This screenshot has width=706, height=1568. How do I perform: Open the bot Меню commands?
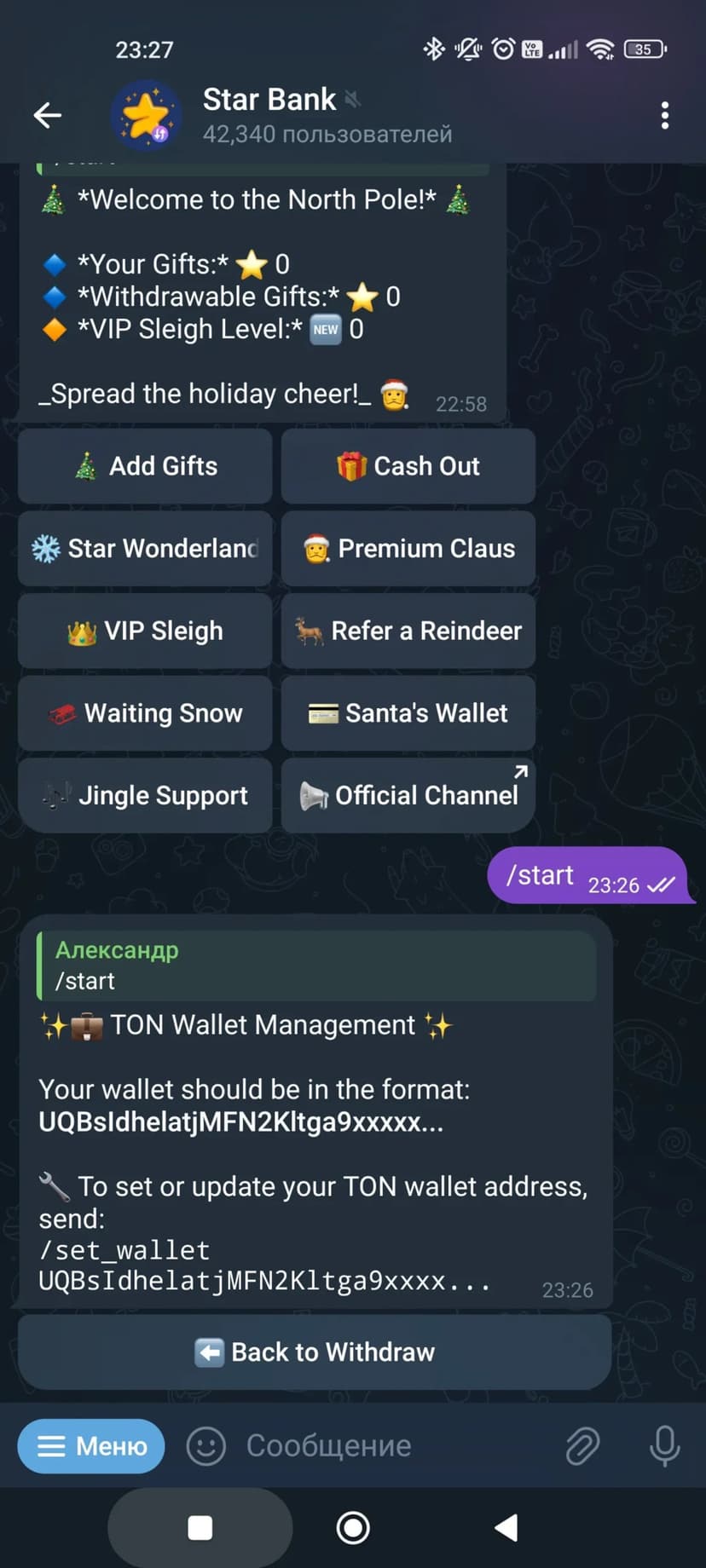click(x=91, y=1446)
